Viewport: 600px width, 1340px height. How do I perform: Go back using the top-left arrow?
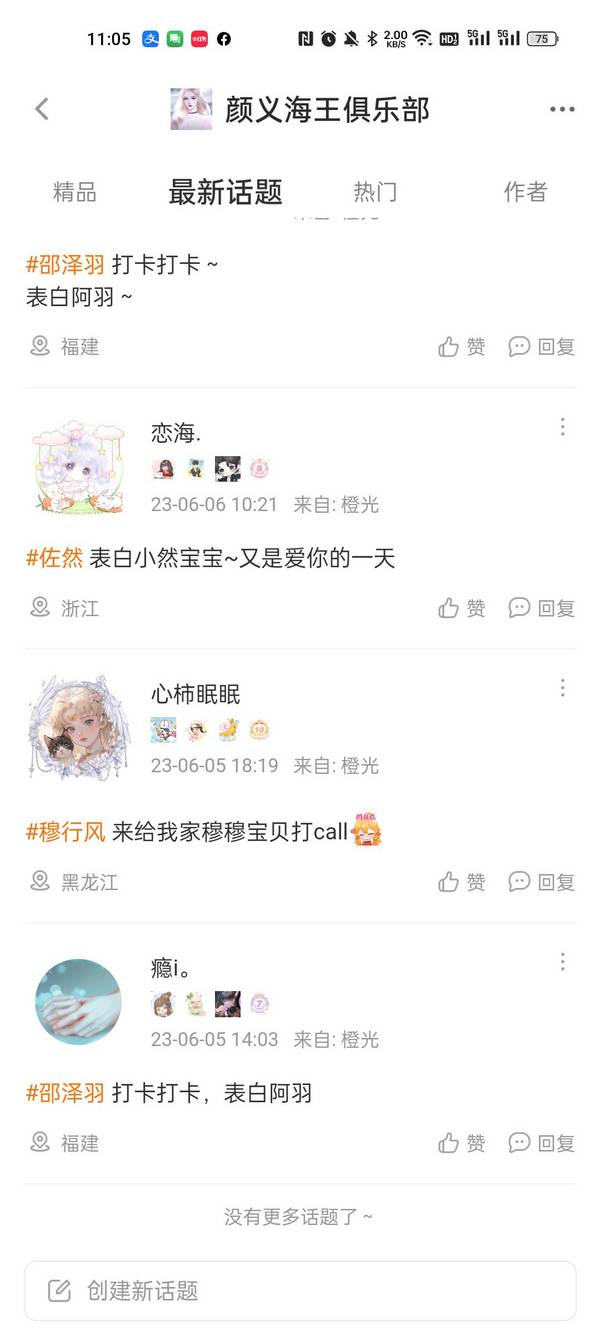click(x=42, y=109)
